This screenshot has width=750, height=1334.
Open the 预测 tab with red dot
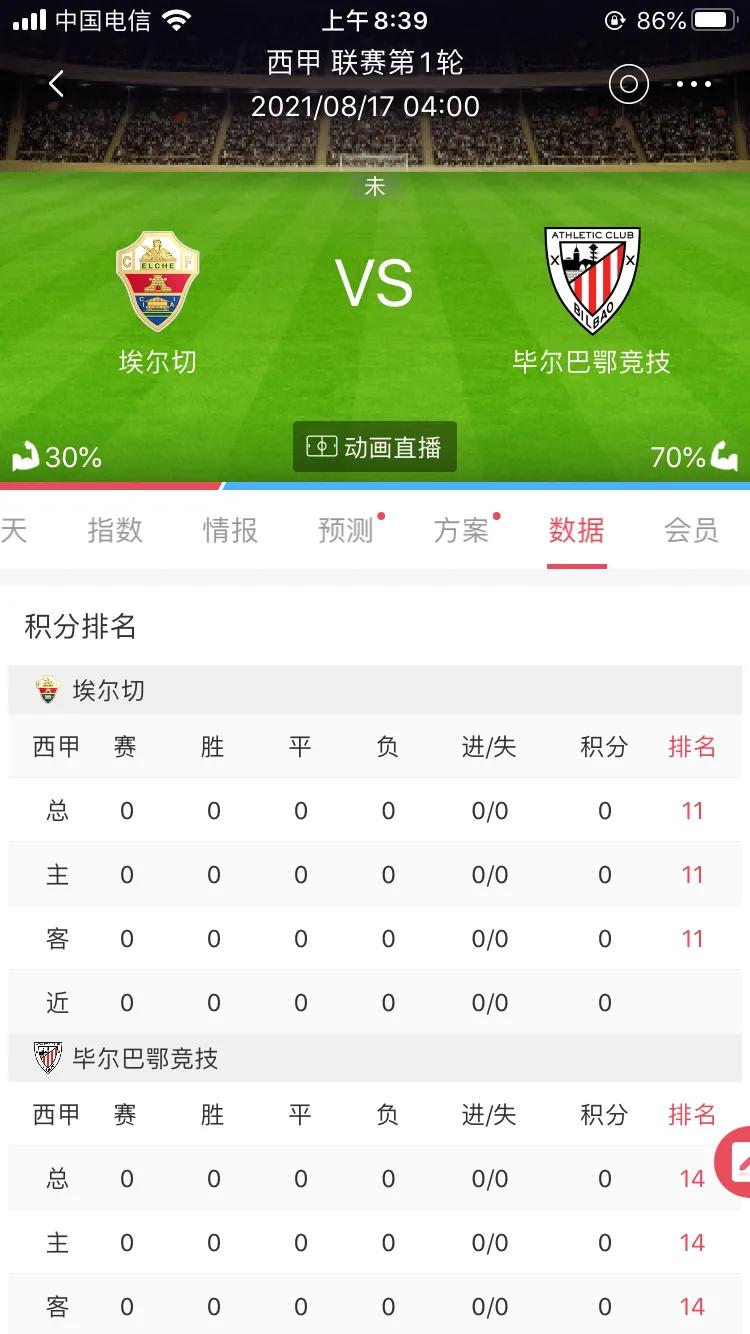coord(345,531)
